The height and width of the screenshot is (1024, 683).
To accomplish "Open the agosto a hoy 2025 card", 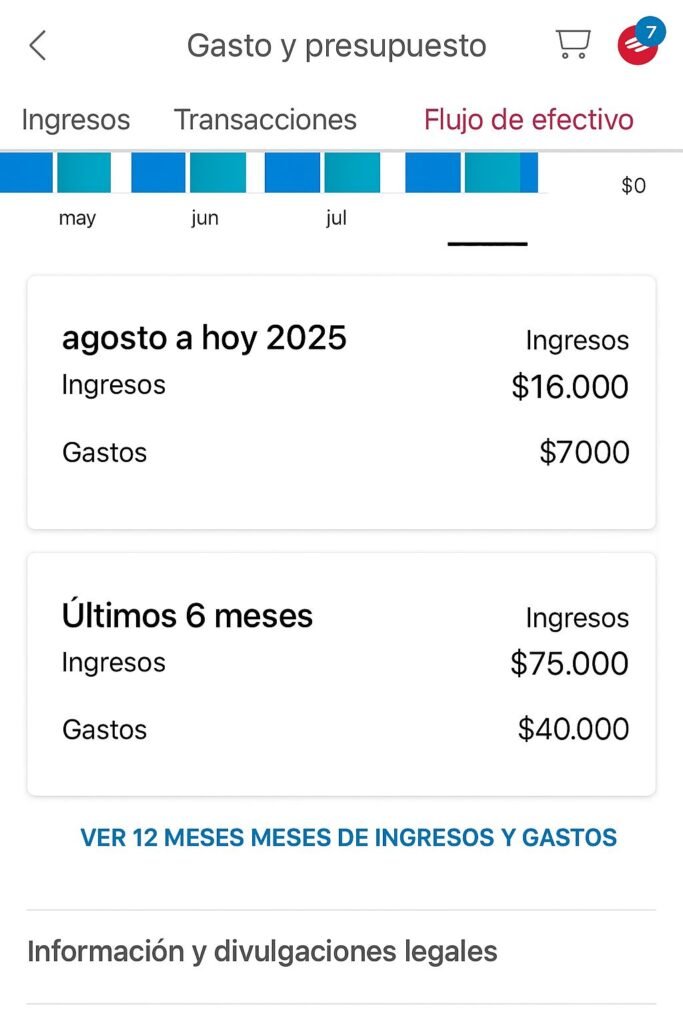I will click(341, 402).
